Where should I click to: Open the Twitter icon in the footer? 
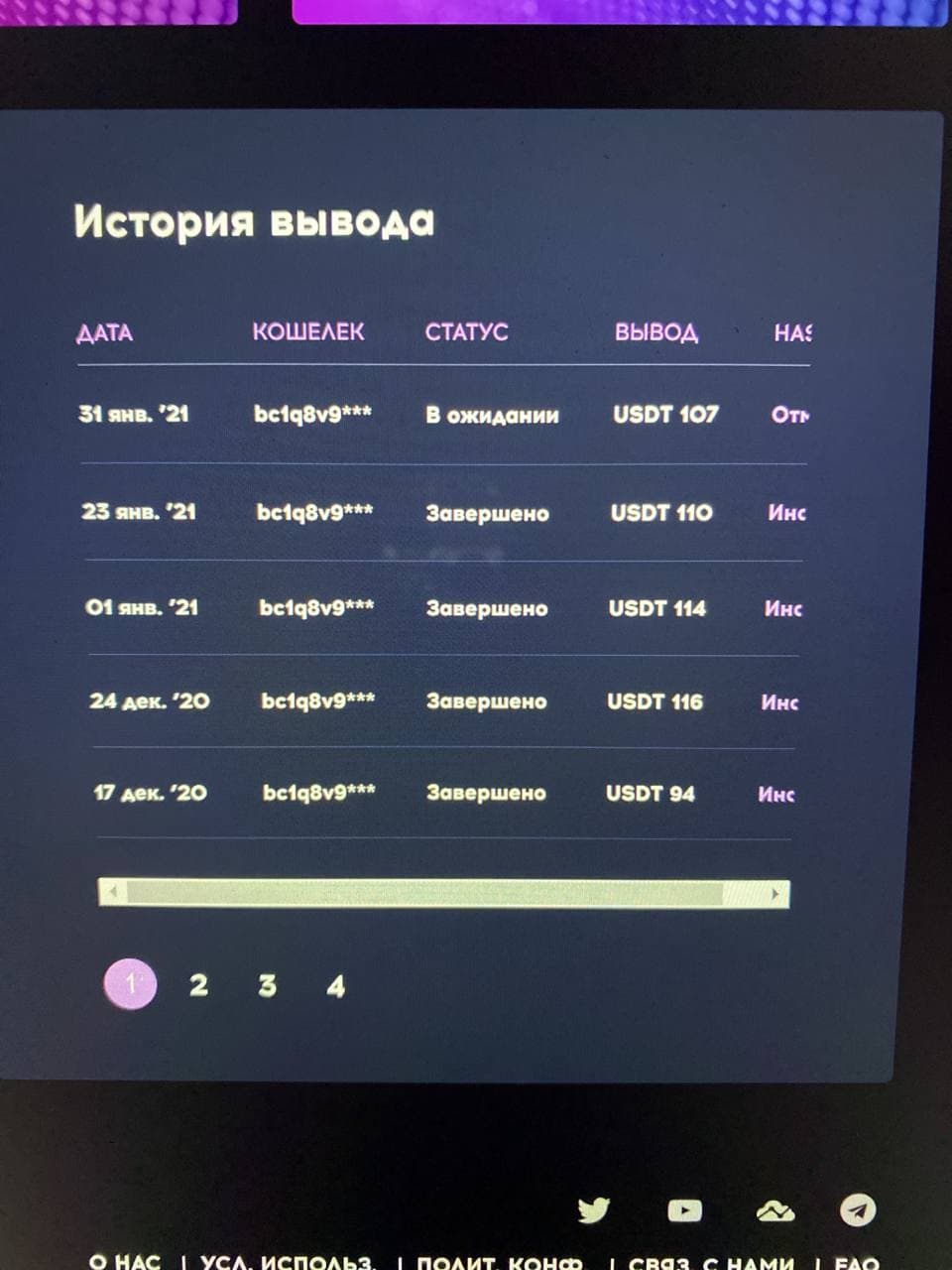tap(593, 1210)
